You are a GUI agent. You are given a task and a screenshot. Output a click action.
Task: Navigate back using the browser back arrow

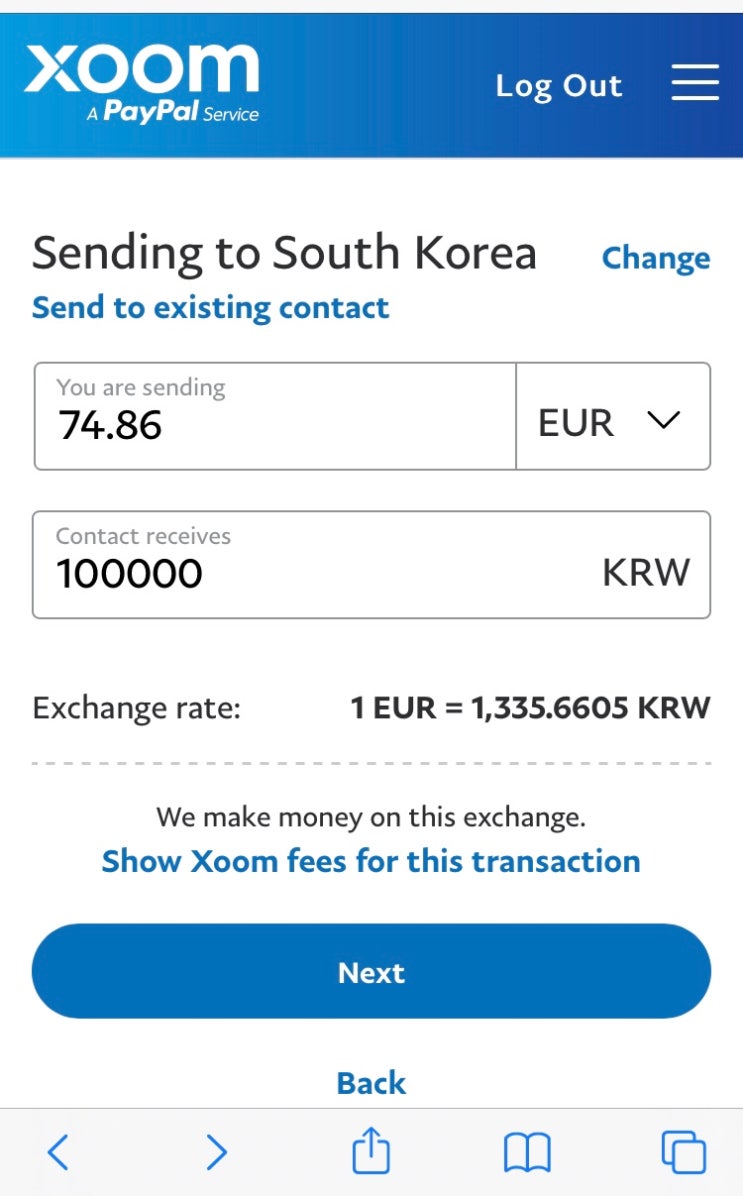point(57,1152)
